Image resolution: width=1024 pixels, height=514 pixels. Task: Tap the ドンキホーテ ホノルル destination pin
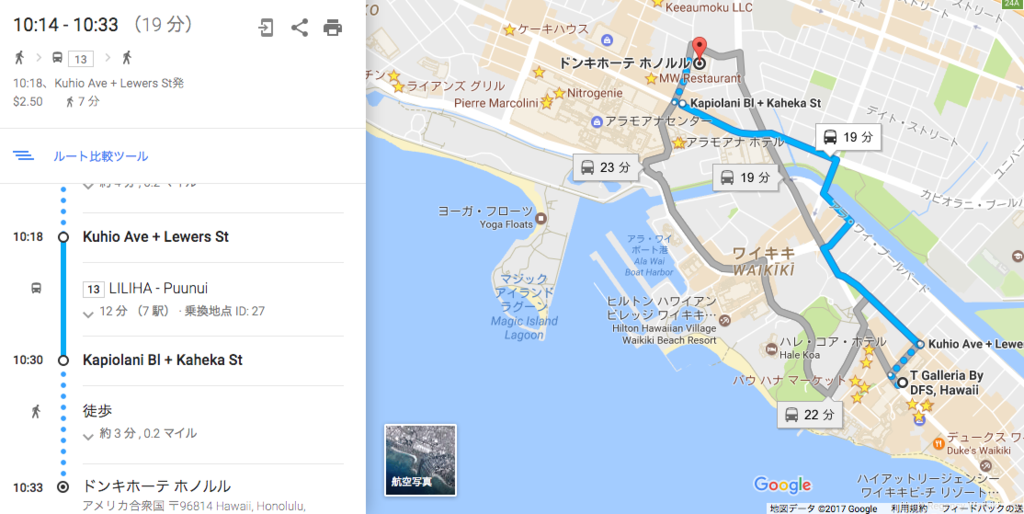click(x=699, y=49)
